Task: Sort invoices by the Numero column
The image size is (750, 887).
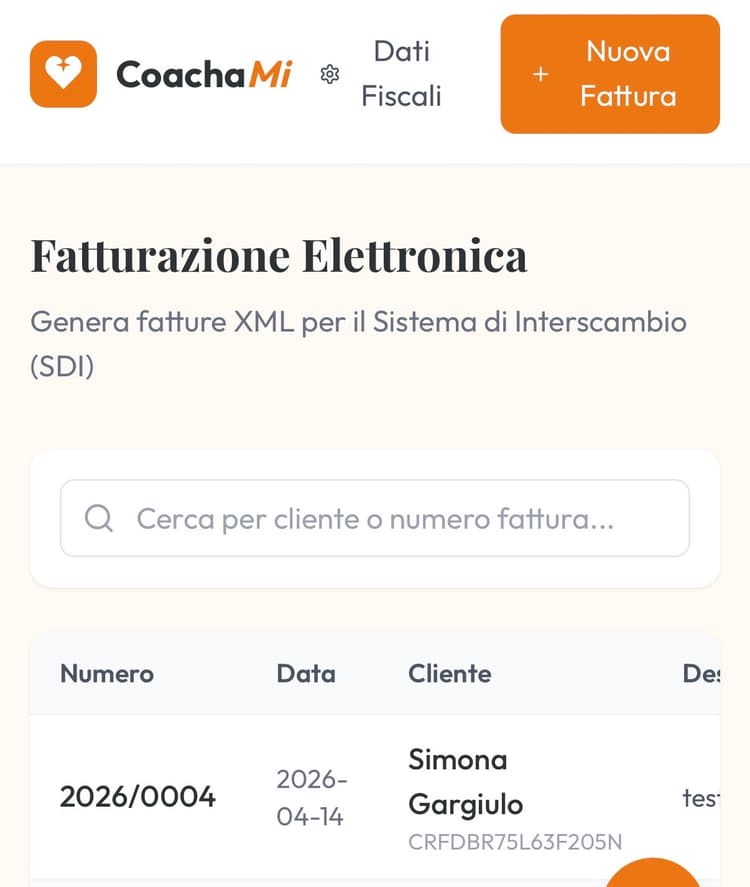Action: point(106,673)
